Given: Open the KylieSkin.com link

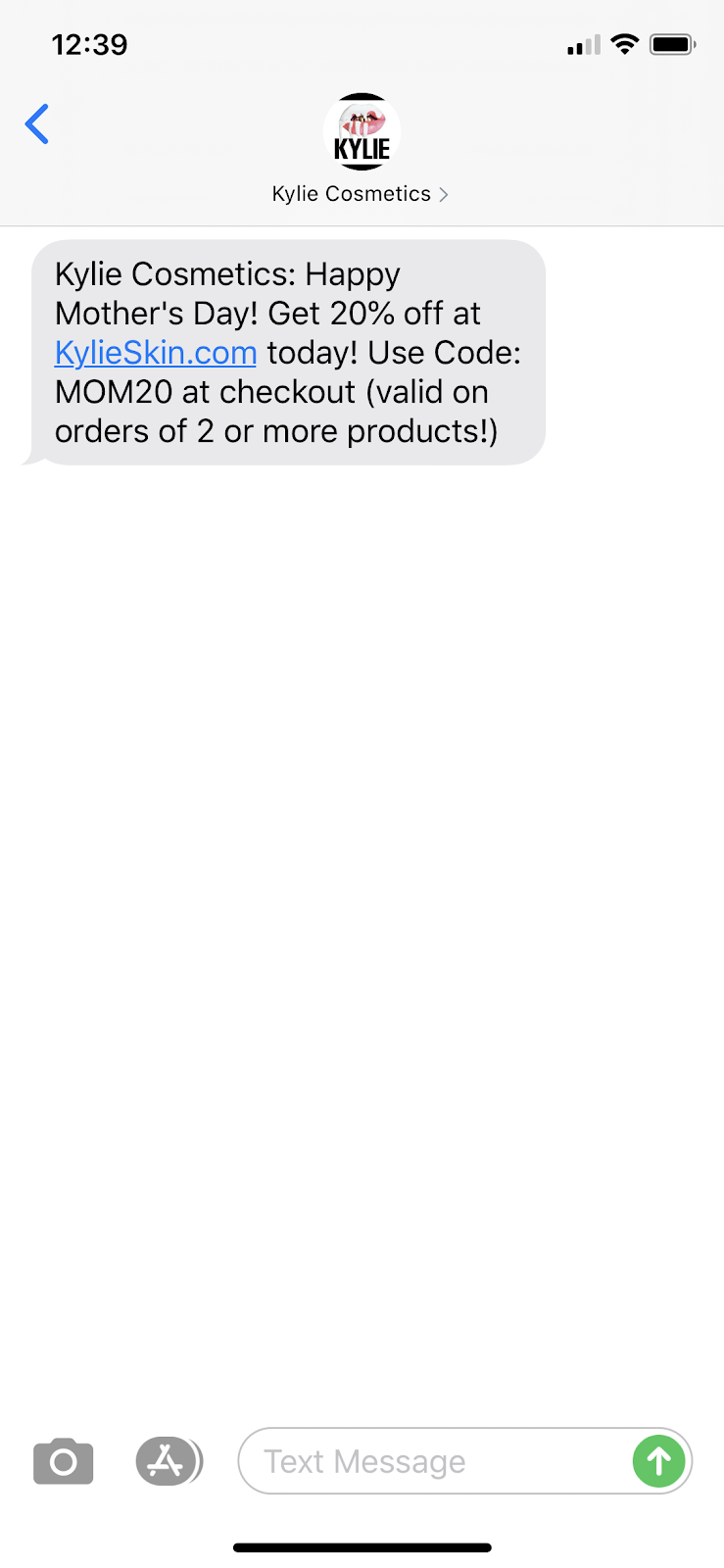Looking at the screenshot, I should pyautogui.click(x=156, y=353).
